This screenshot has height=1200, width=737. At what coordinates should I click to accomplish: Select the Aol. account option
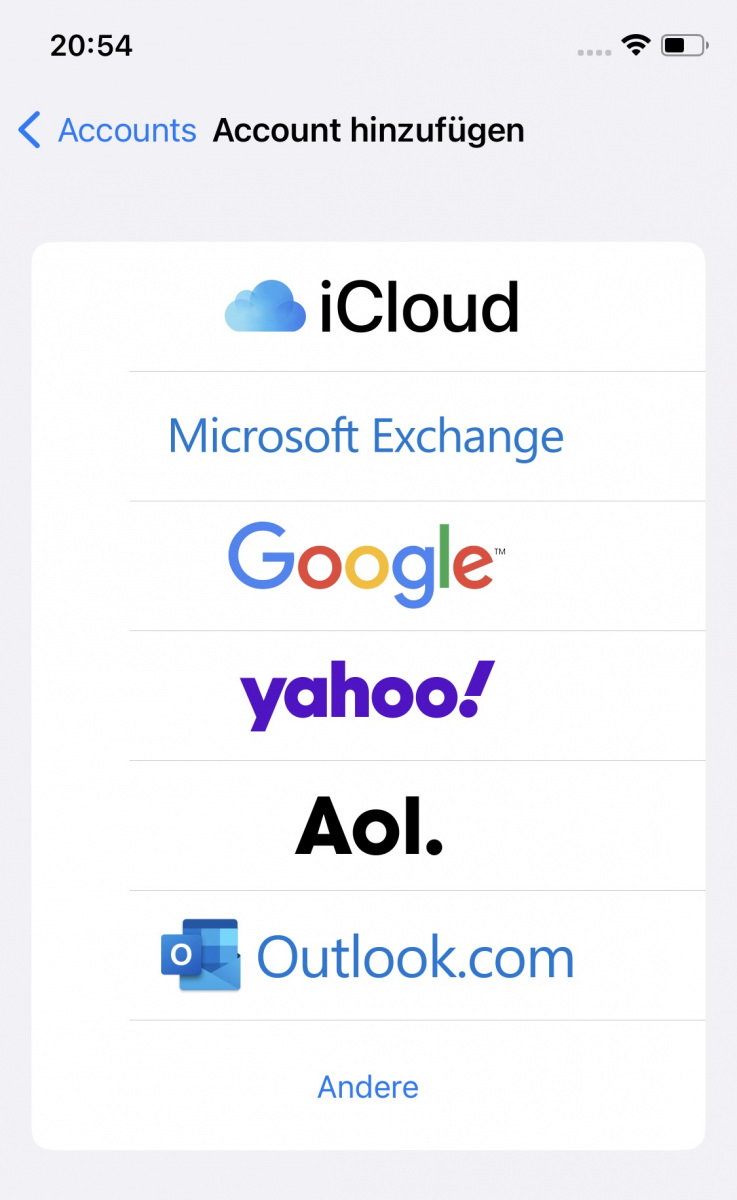click(367, 826)
